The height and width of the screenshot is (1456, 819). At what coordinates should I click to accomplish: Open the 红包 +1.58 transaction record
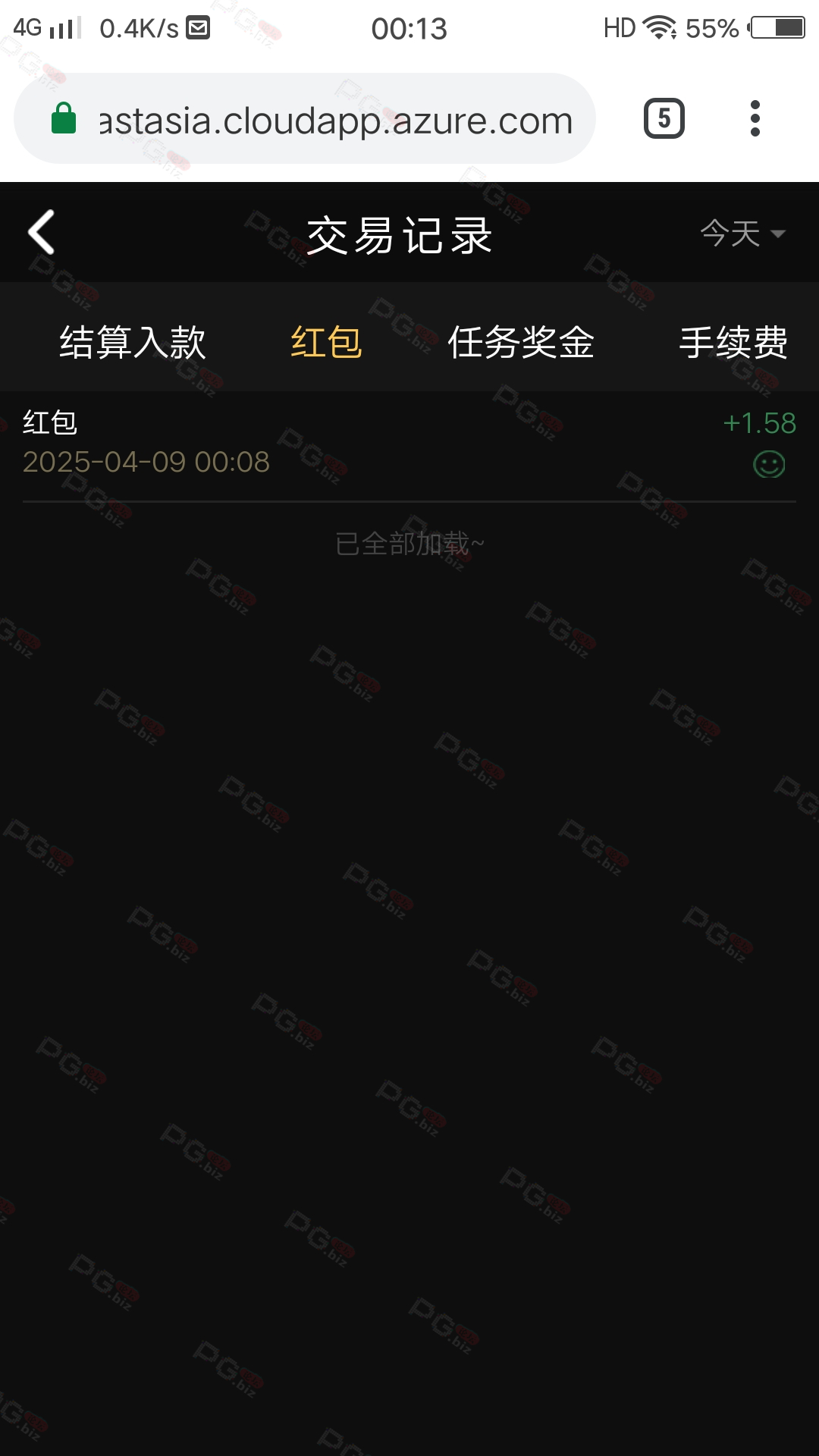[x=409, y=446]
